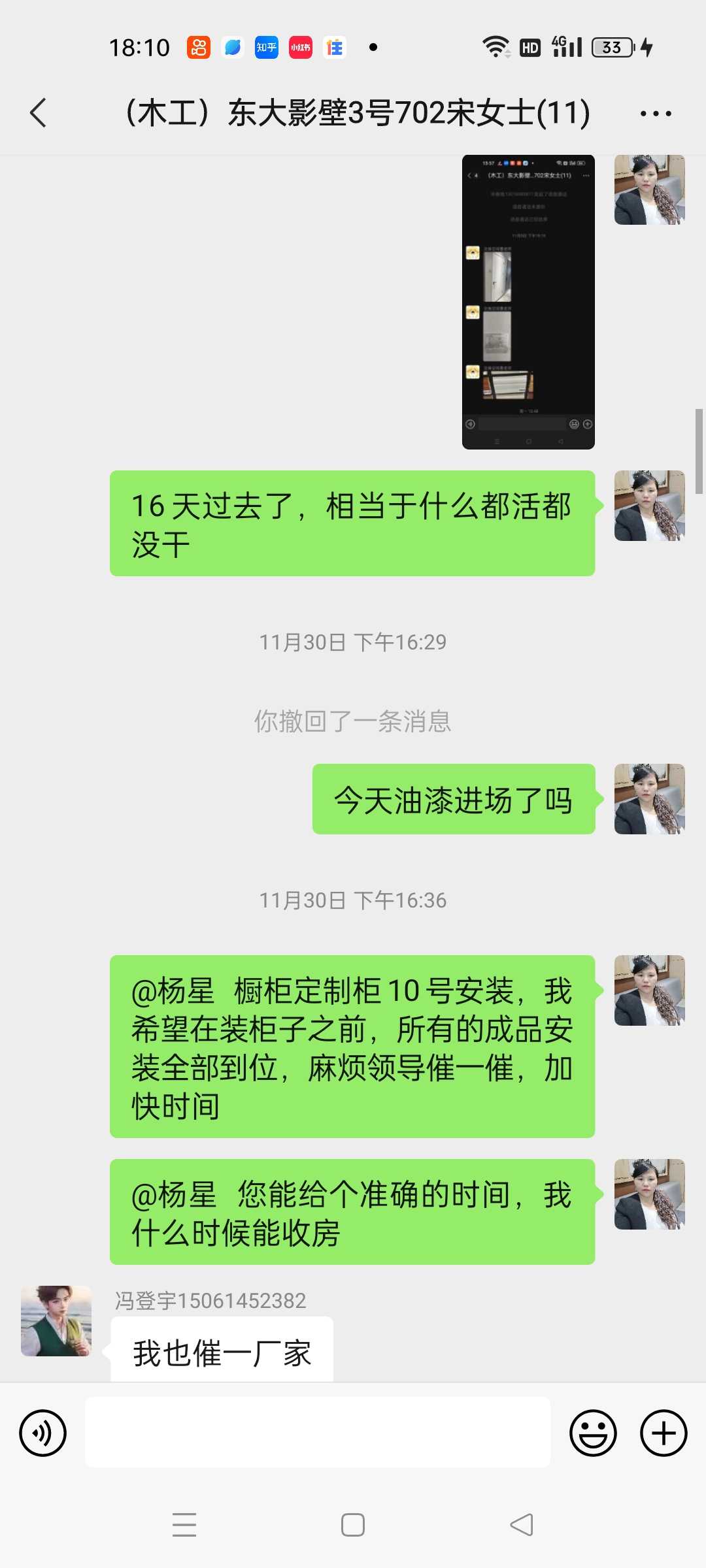Tap the avatar beside 今天油漆进场了吗
The height and width of the screenshot is (1568, 706).
[x=649, y=799]
